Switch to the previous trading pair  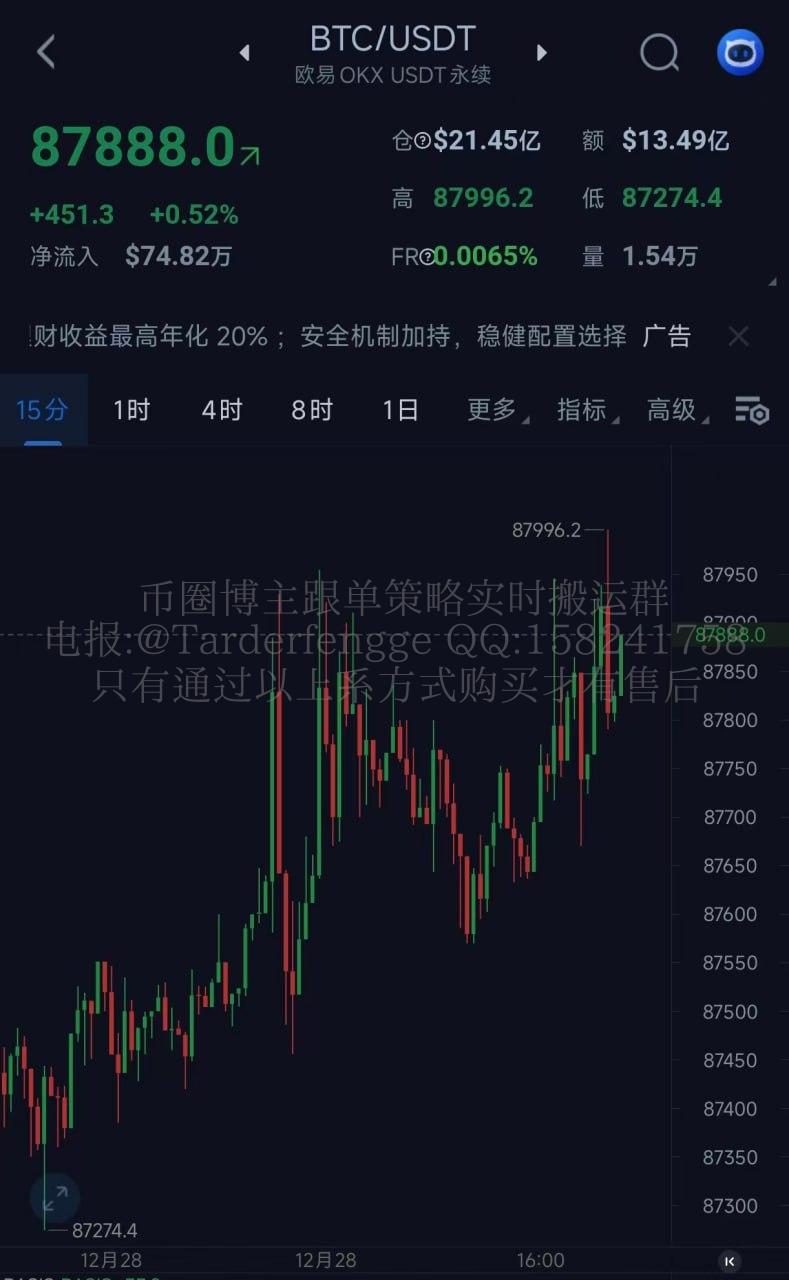point(245,53)
